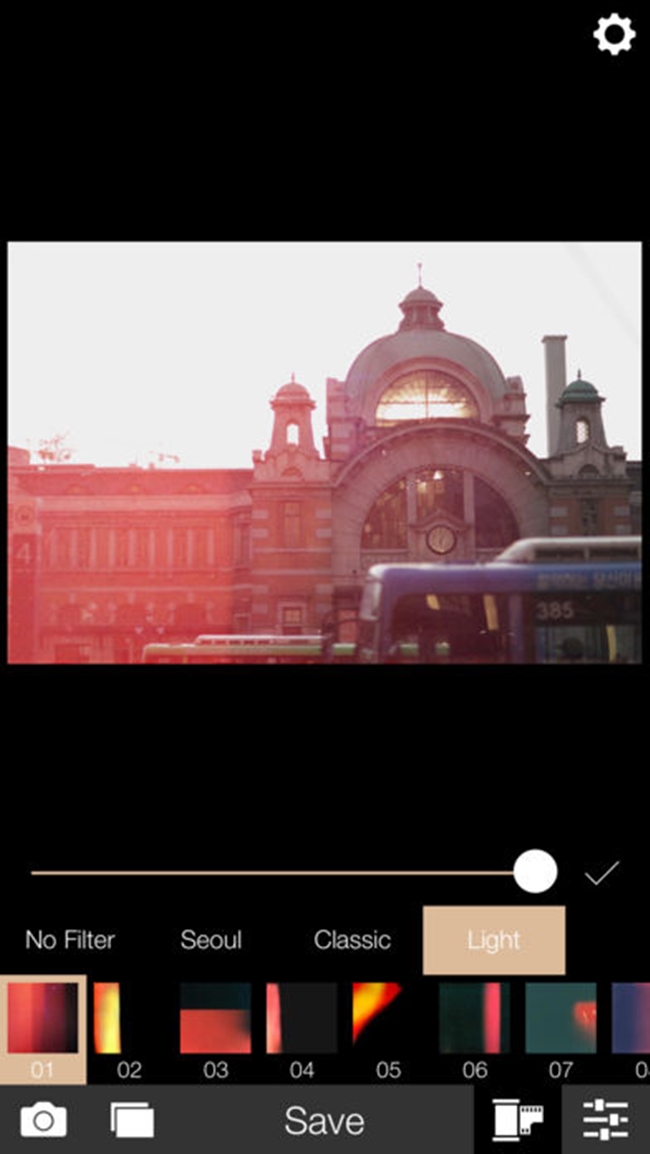Open the camera to take a photo
650x1154 pixels.
point(43,1120)
